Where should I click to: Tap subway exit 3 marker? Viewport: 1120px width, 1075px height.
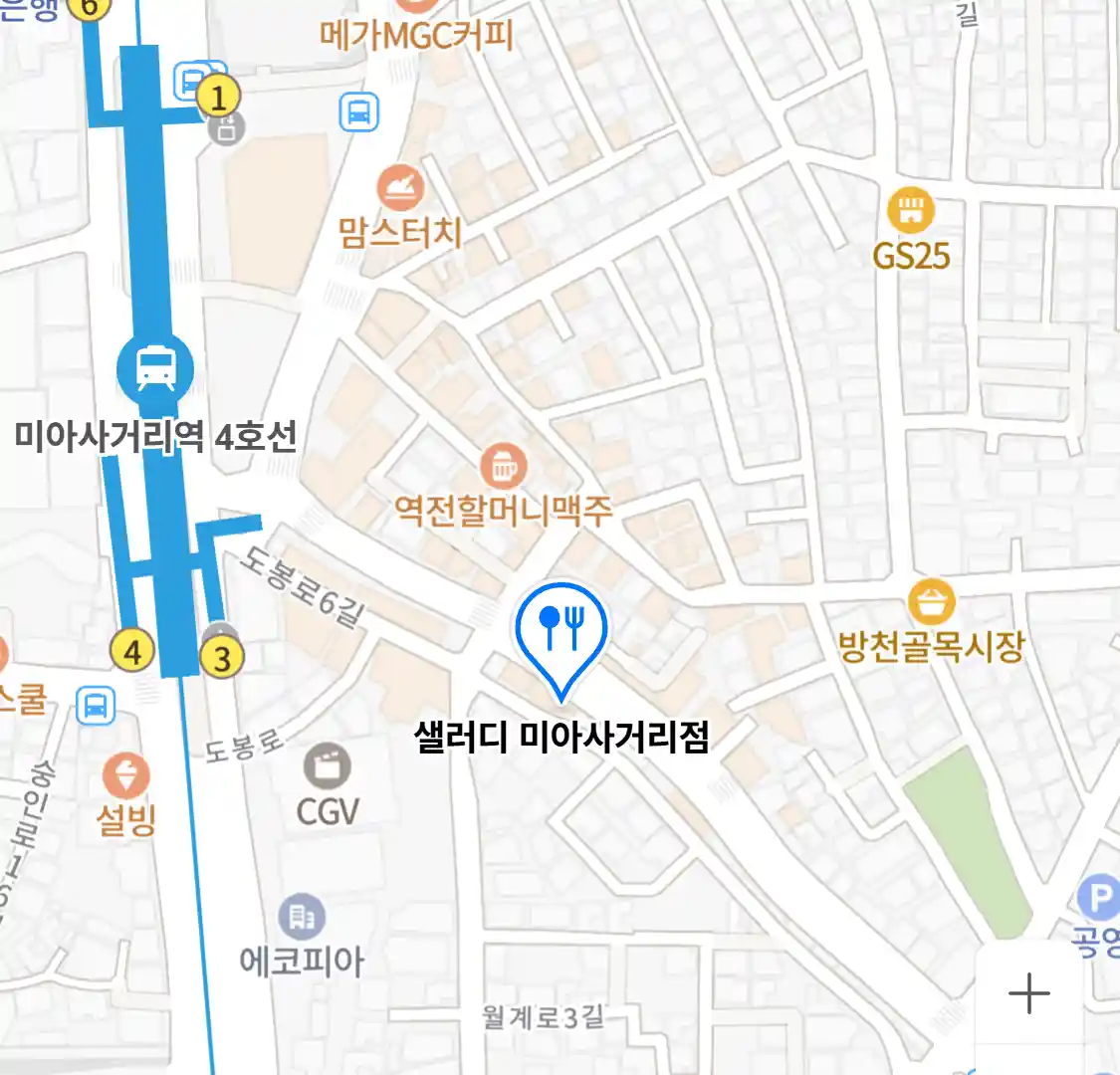point(221,658)
